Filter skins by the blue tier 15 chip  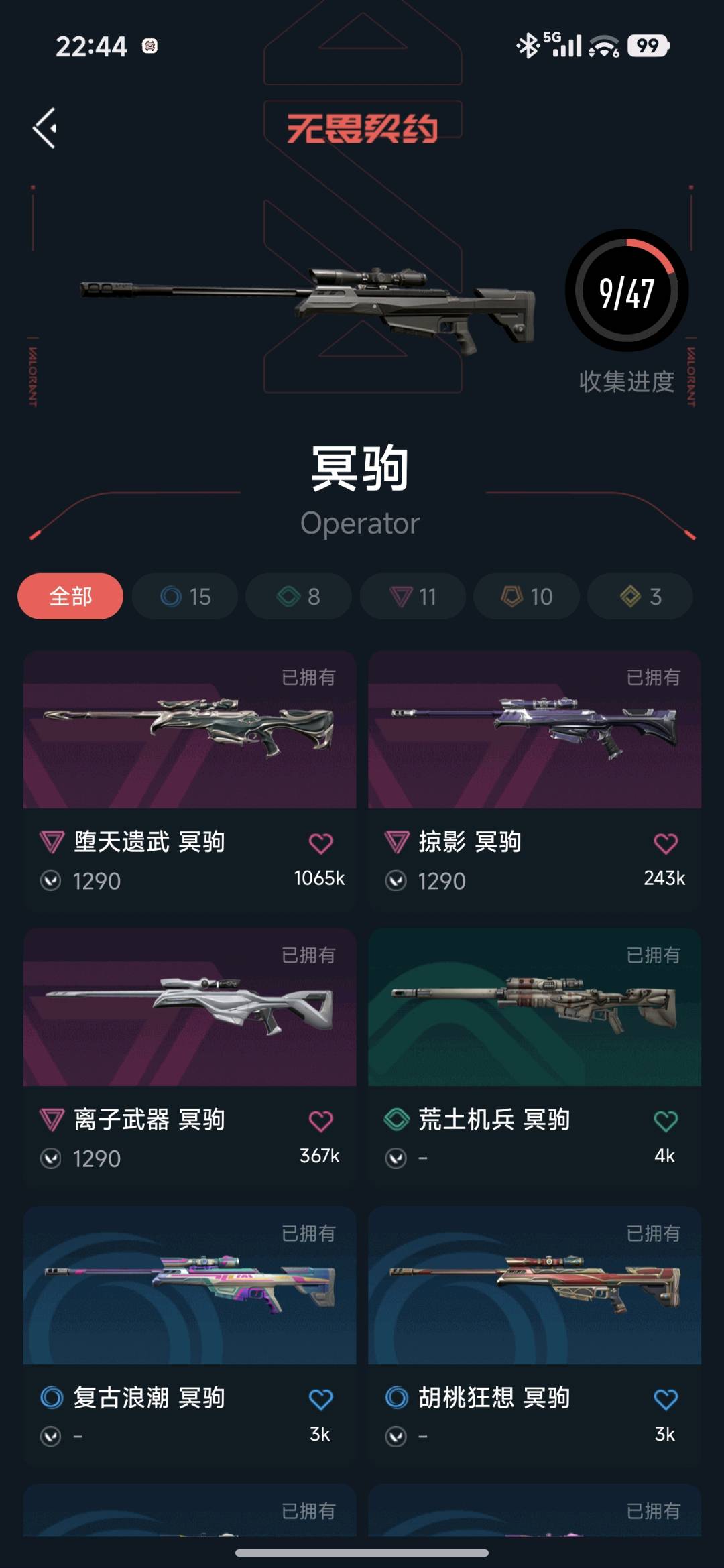(x=185, y=596)
